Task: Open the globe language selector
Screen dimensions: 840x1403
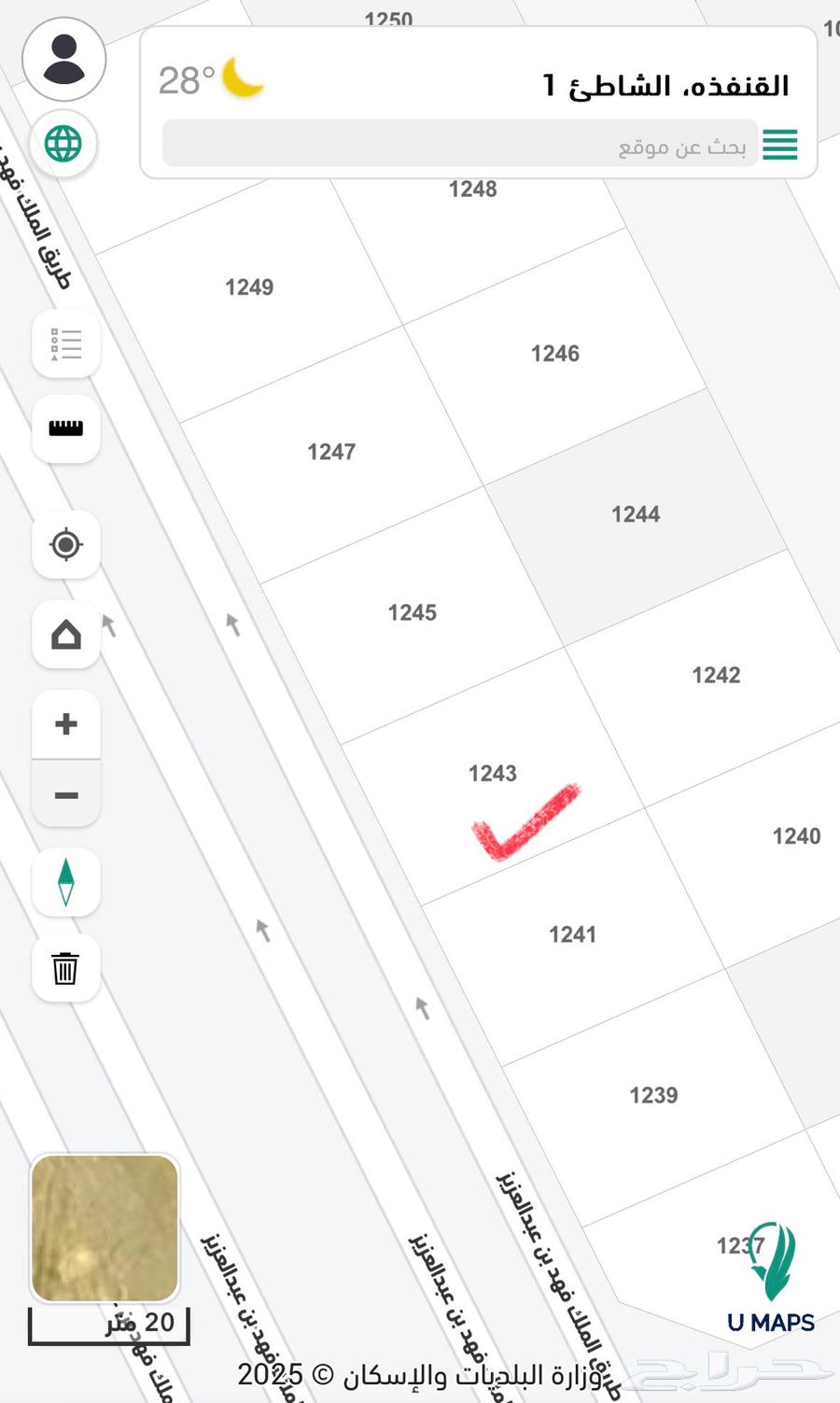Action: [63, 144]
